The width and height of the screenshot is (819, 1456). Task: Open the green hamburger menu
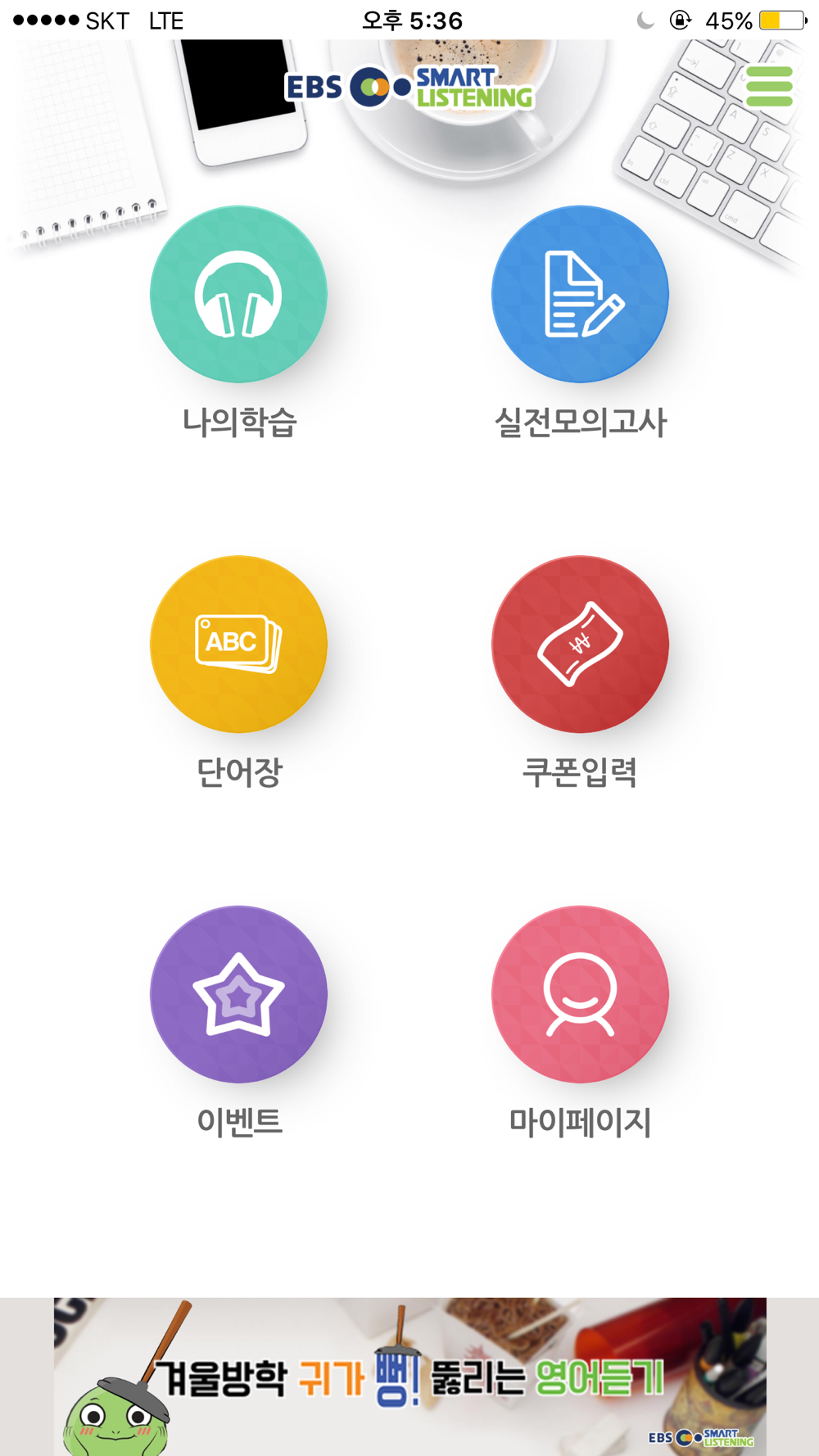coord(769,86)
